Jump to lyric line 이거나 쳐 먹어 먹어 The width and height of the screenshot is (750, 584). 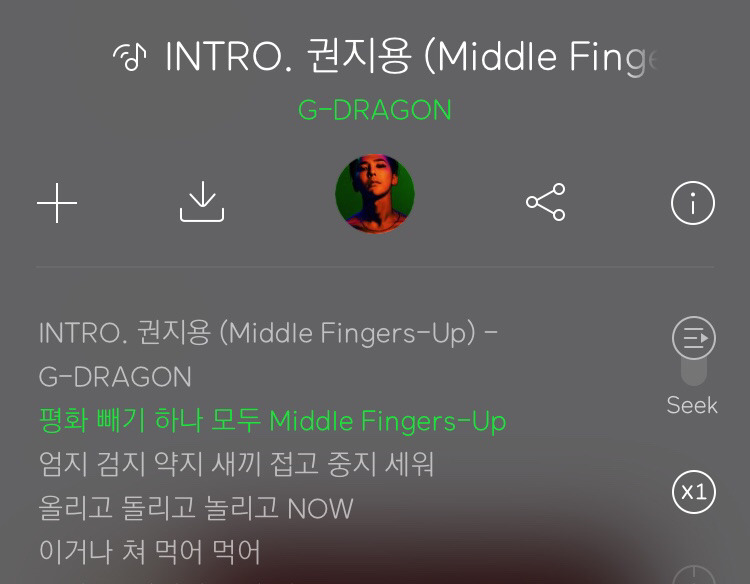[x=150, y=551]
